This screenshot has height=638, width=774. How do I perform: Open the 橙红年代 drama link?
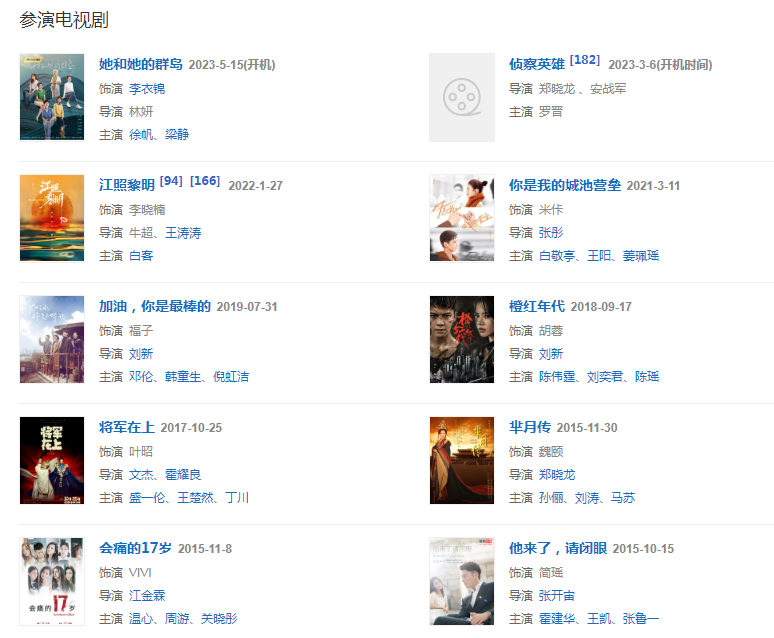click(x=536, y=306)
